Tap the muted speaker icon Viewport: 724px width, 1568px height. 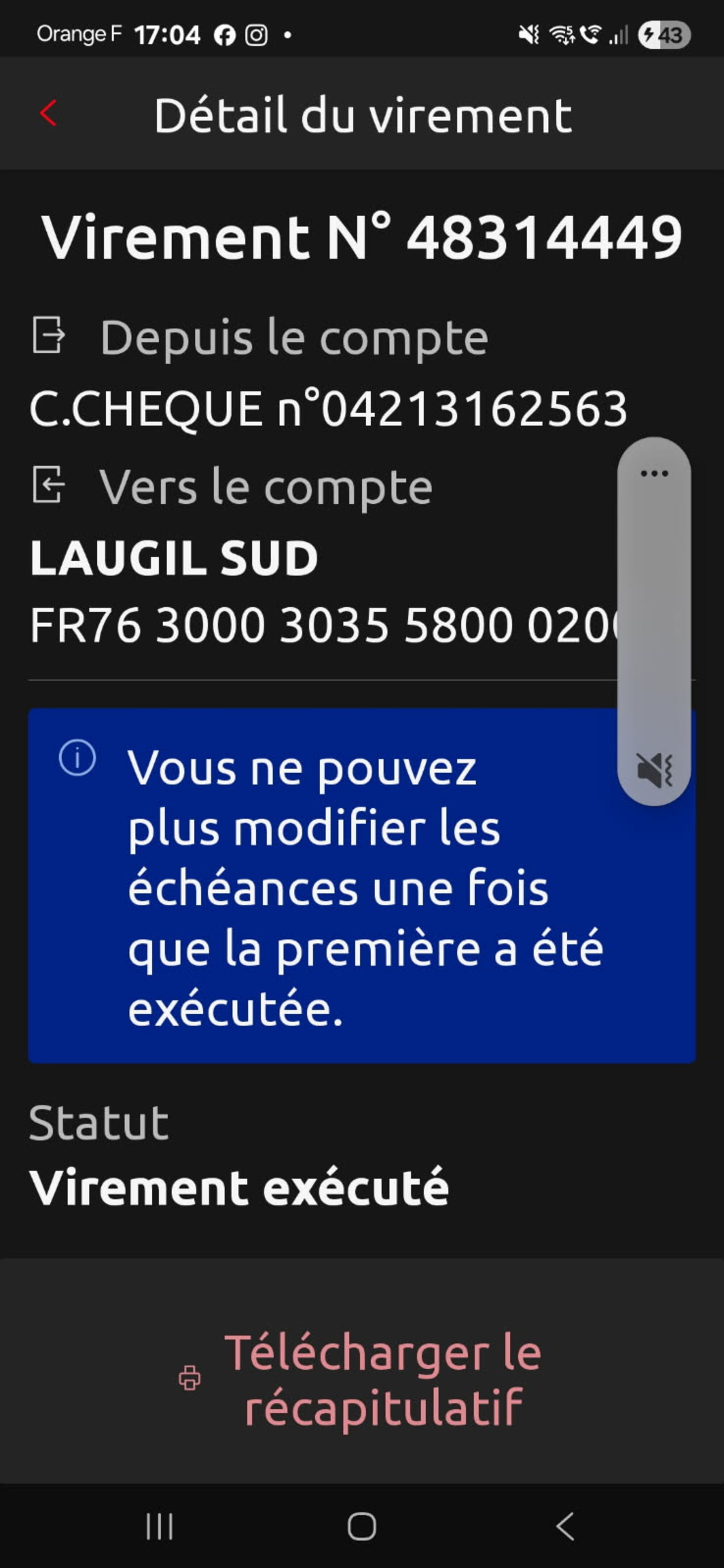point(654,769)
